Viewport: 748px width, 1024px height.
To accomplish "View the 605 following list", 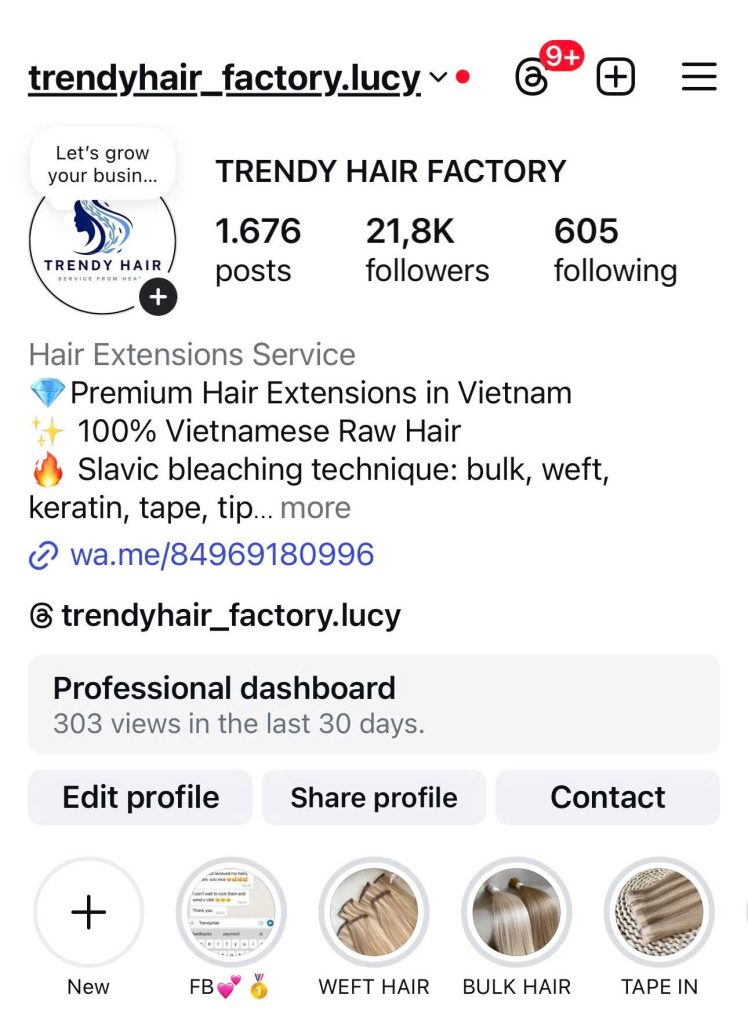I will coord(615,250).
